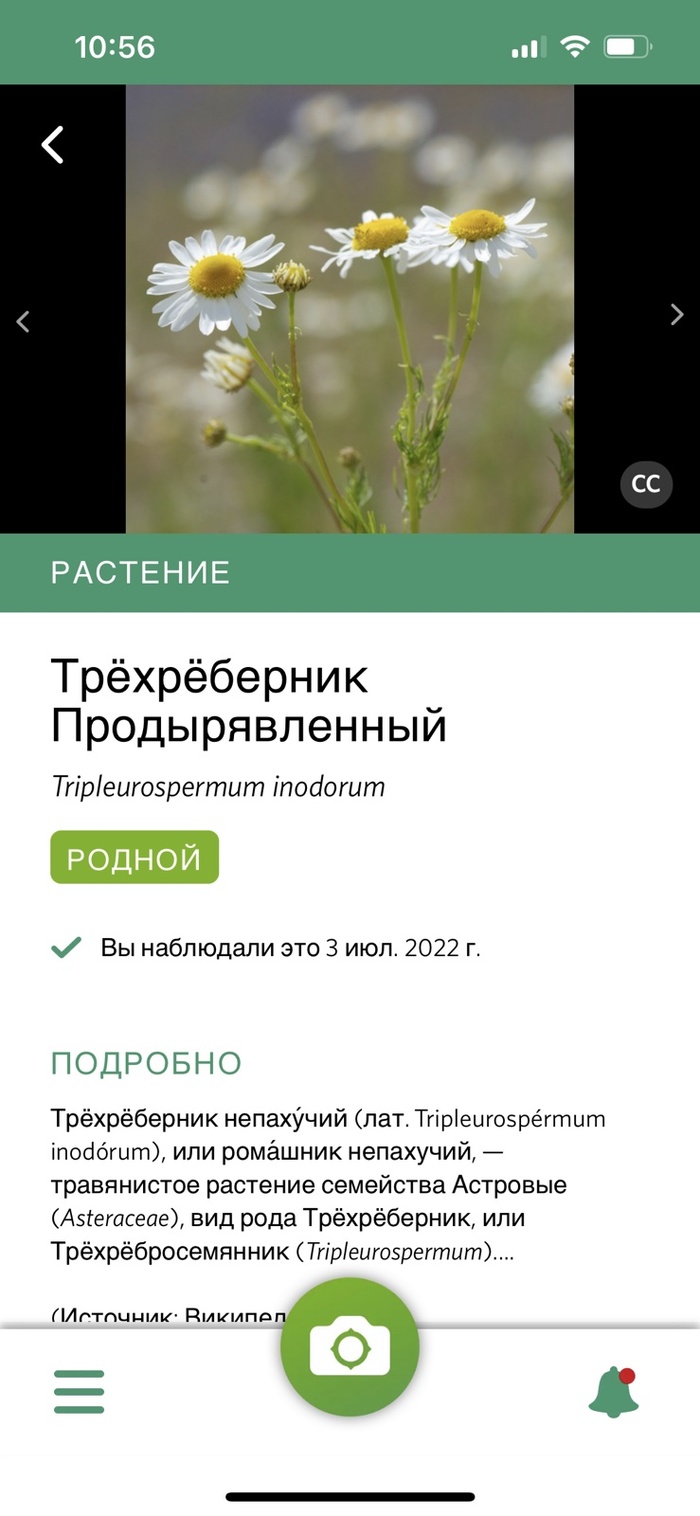Show the previous plant photo
The image size is (700, 1516).
24,321
